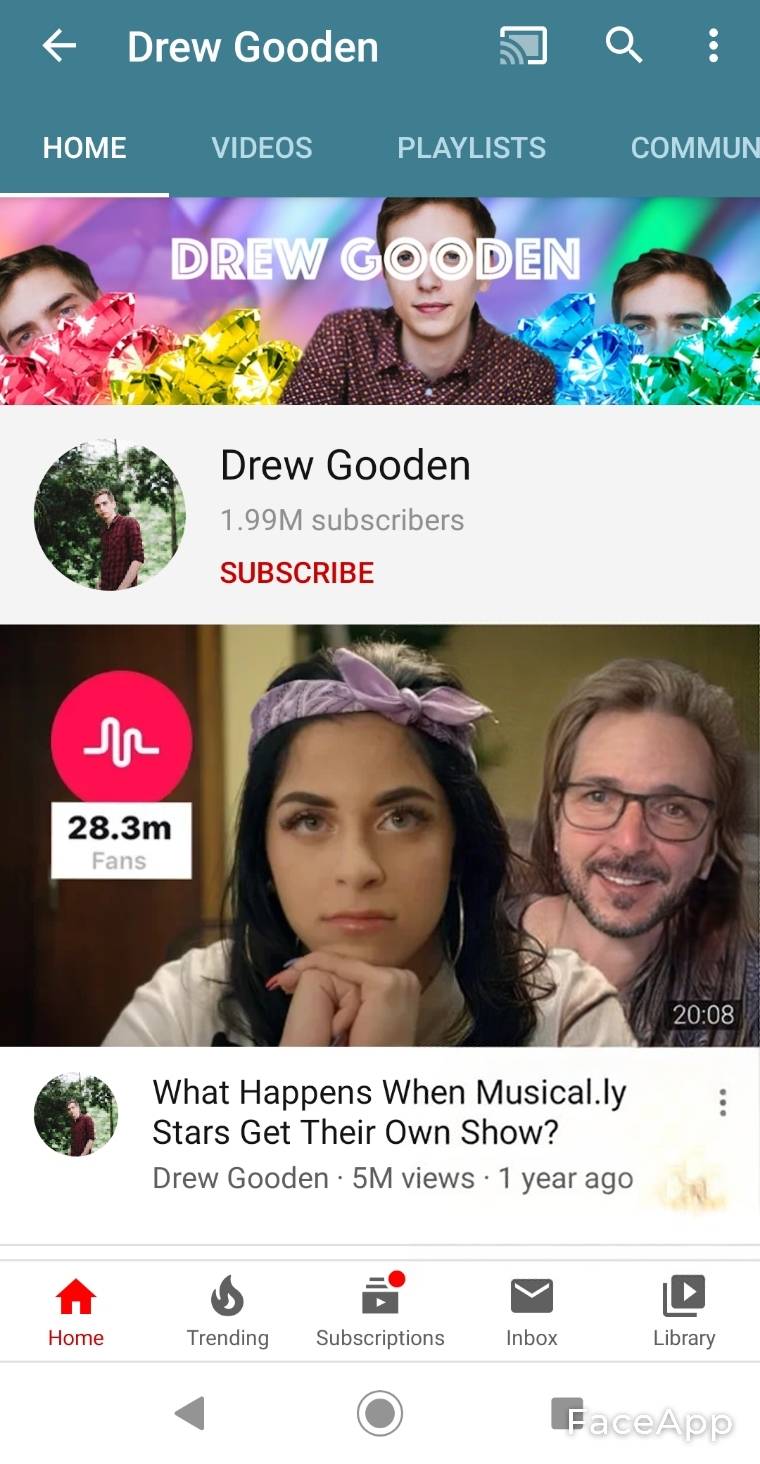Open the YouTube search icon
This screenshot has height=1464, width=760.
point(622,46)
